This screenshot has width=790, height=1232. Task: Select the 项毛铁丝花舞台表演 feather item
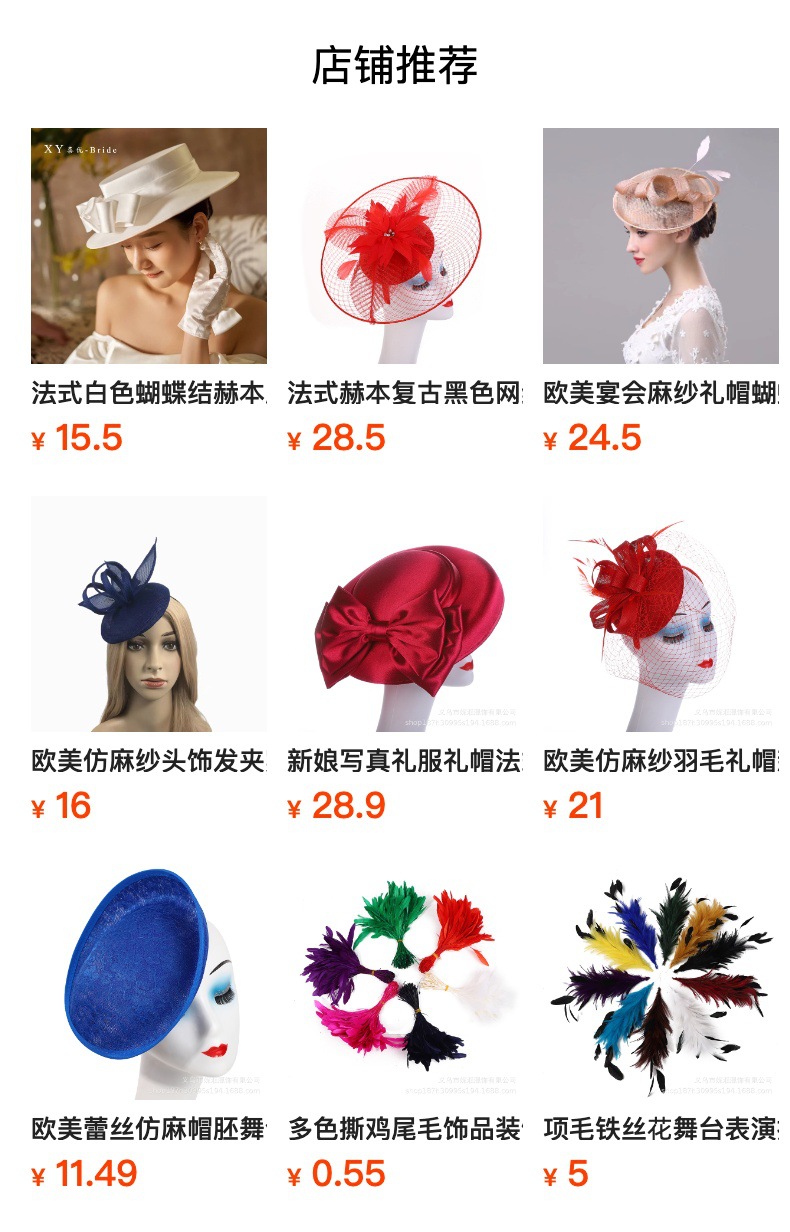tap(661, 982)
